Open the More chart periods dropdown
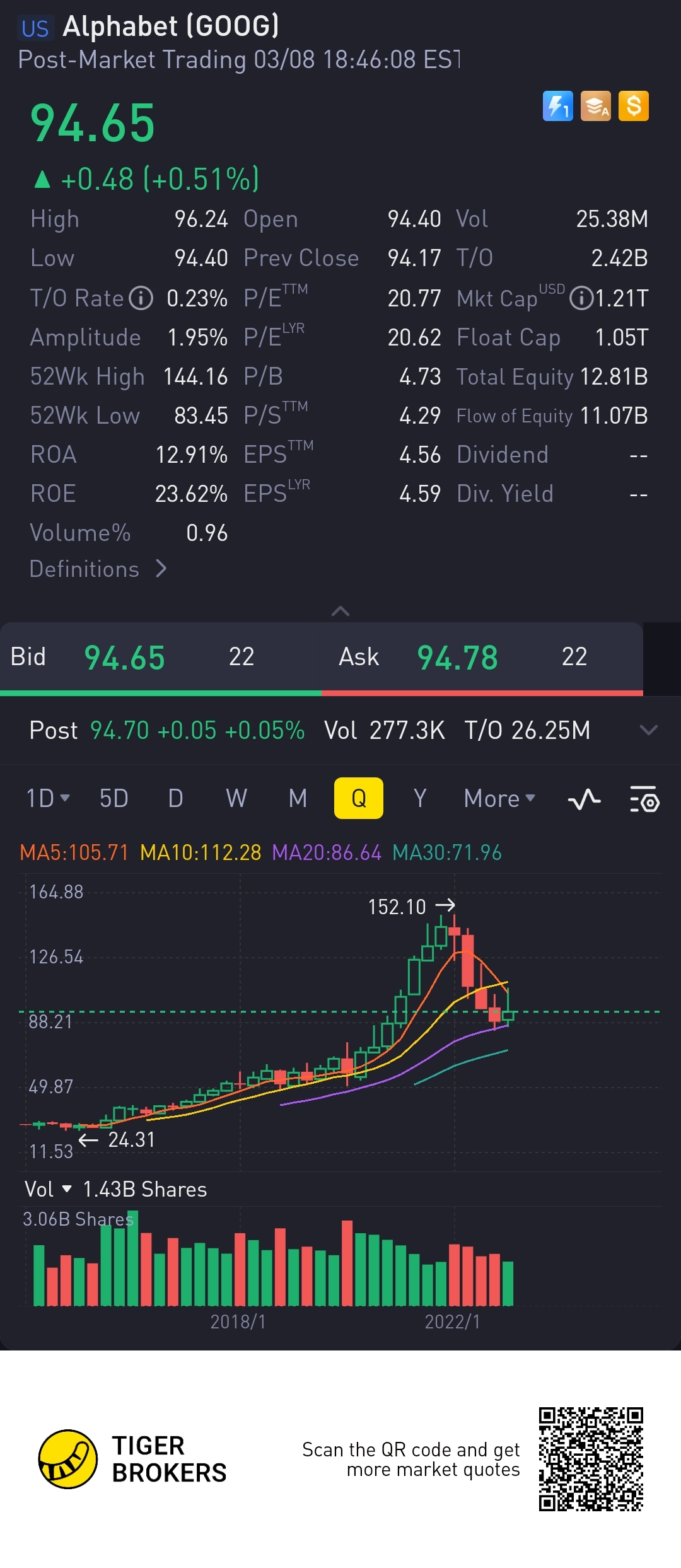The height and width of the screenshot is (1568, 681). pos(499,798)
